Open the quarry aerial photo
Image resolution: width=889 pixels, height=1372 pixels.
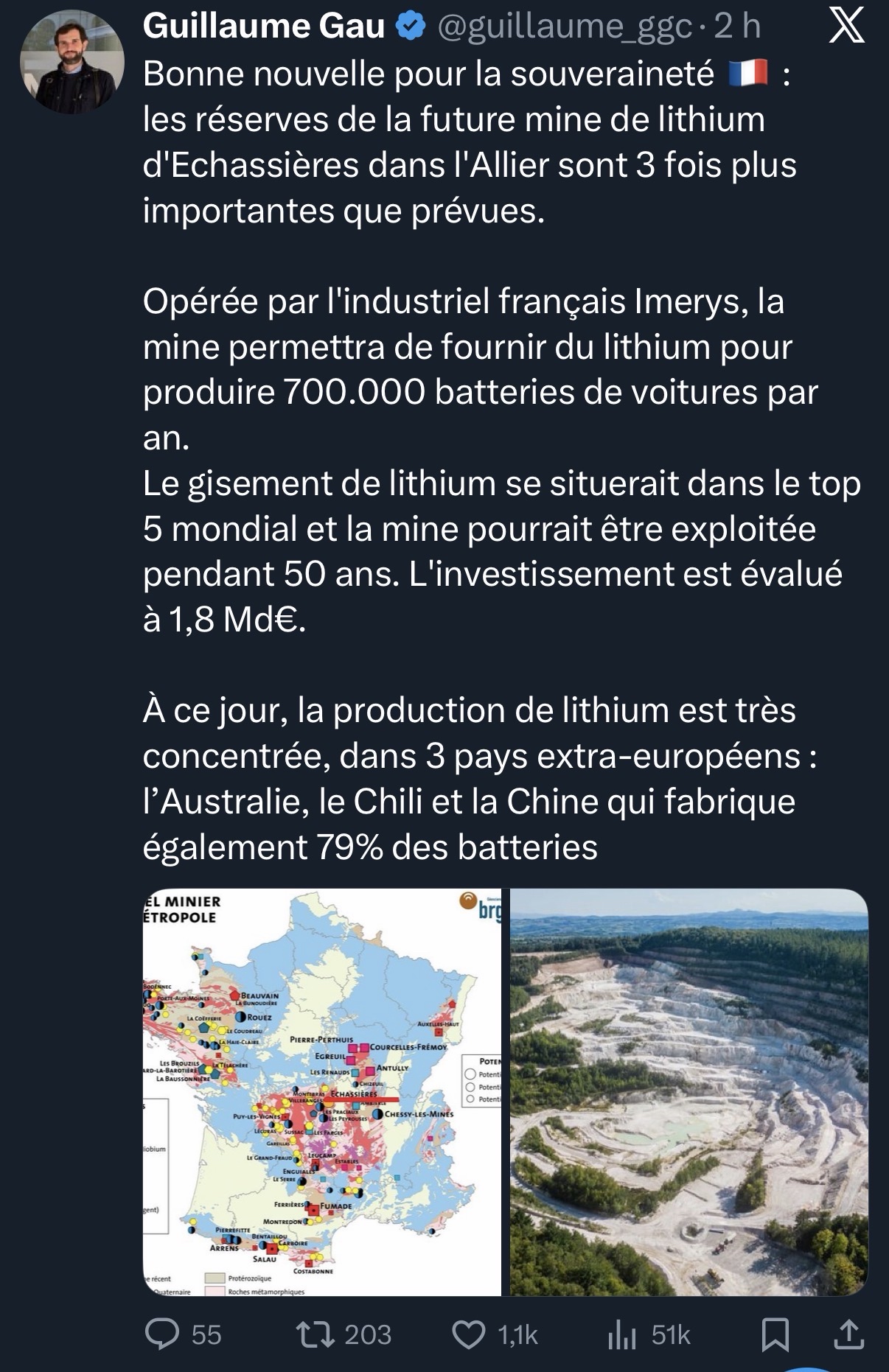[x=688, y=1092]
